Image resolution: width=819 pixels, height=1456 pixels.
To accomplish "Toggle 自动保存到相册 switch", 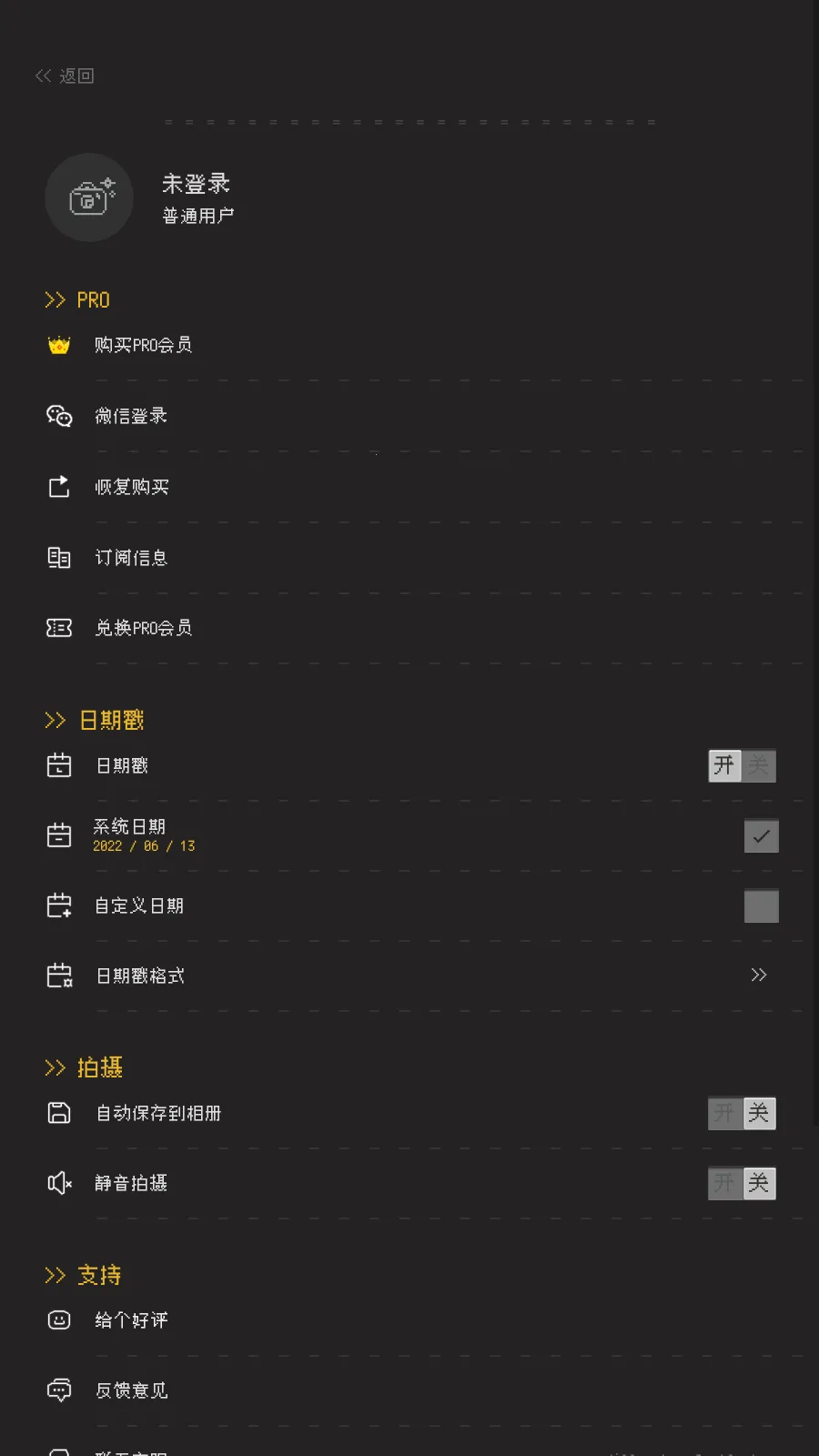I will 742,1113.
